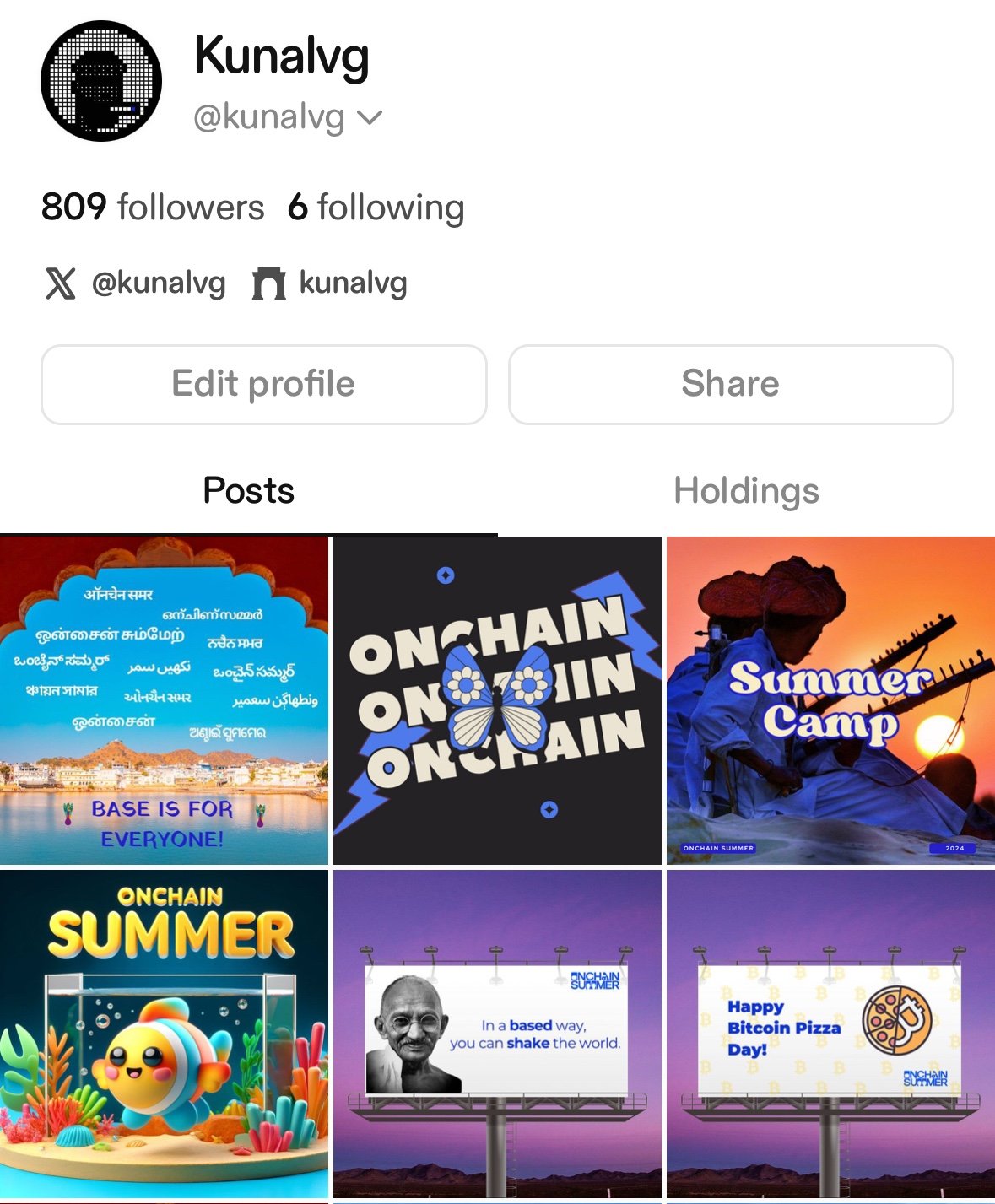Open the linked kunalvg Farcaster account

pos(330,283)
